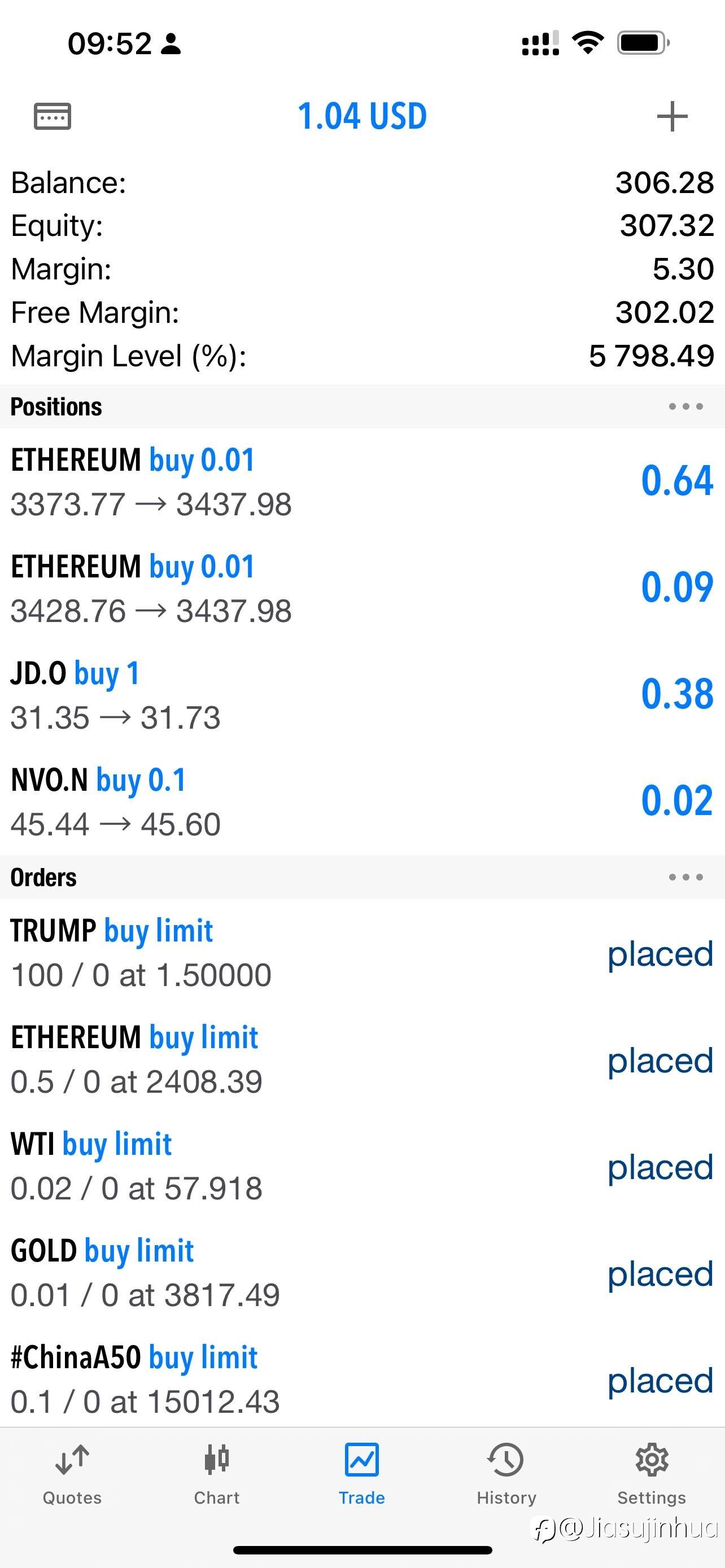This screenshot has height=1568, width=725.
Task: Open the TRUMP buy limit order
Action: pos(362,953)
